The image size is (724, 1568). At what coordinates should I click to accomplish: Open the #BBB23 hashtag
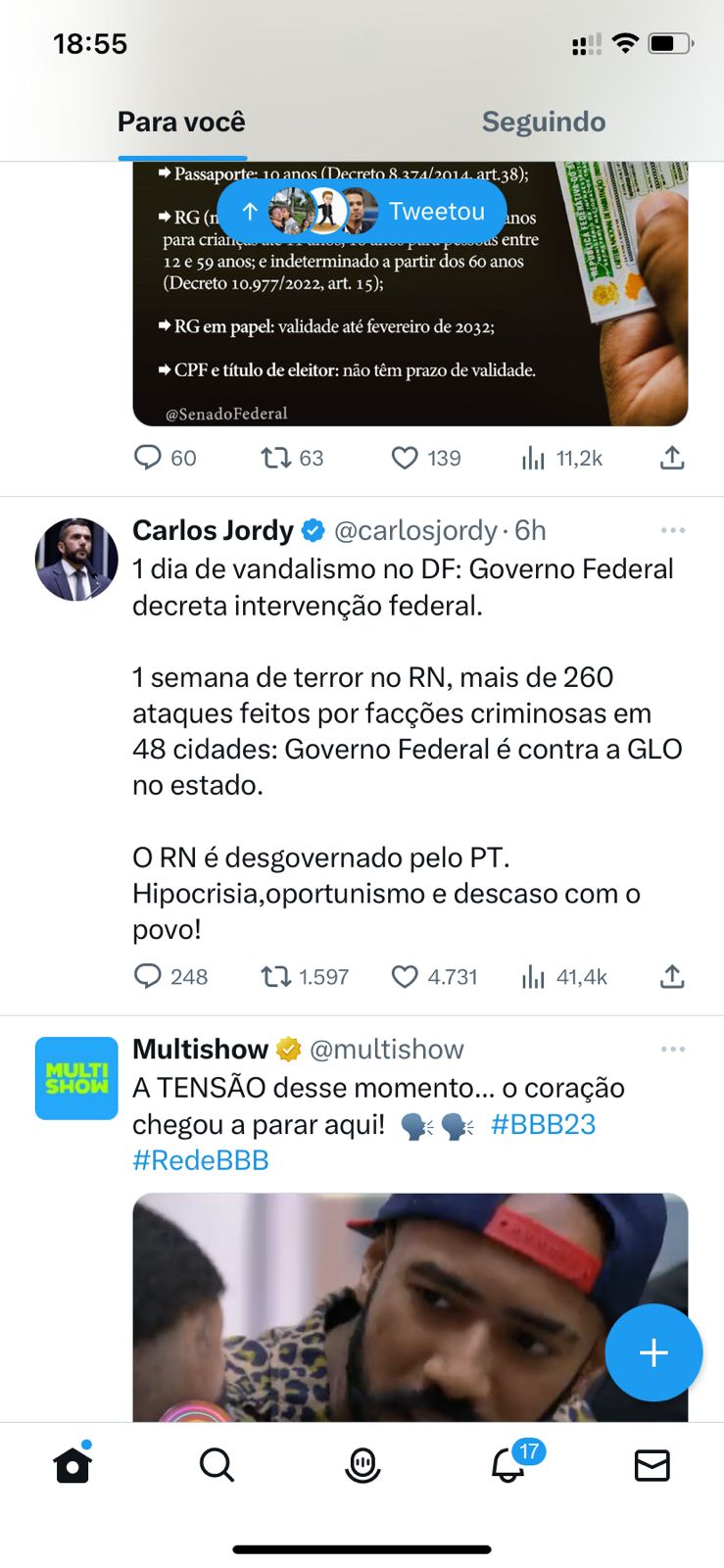(543, 1124)
